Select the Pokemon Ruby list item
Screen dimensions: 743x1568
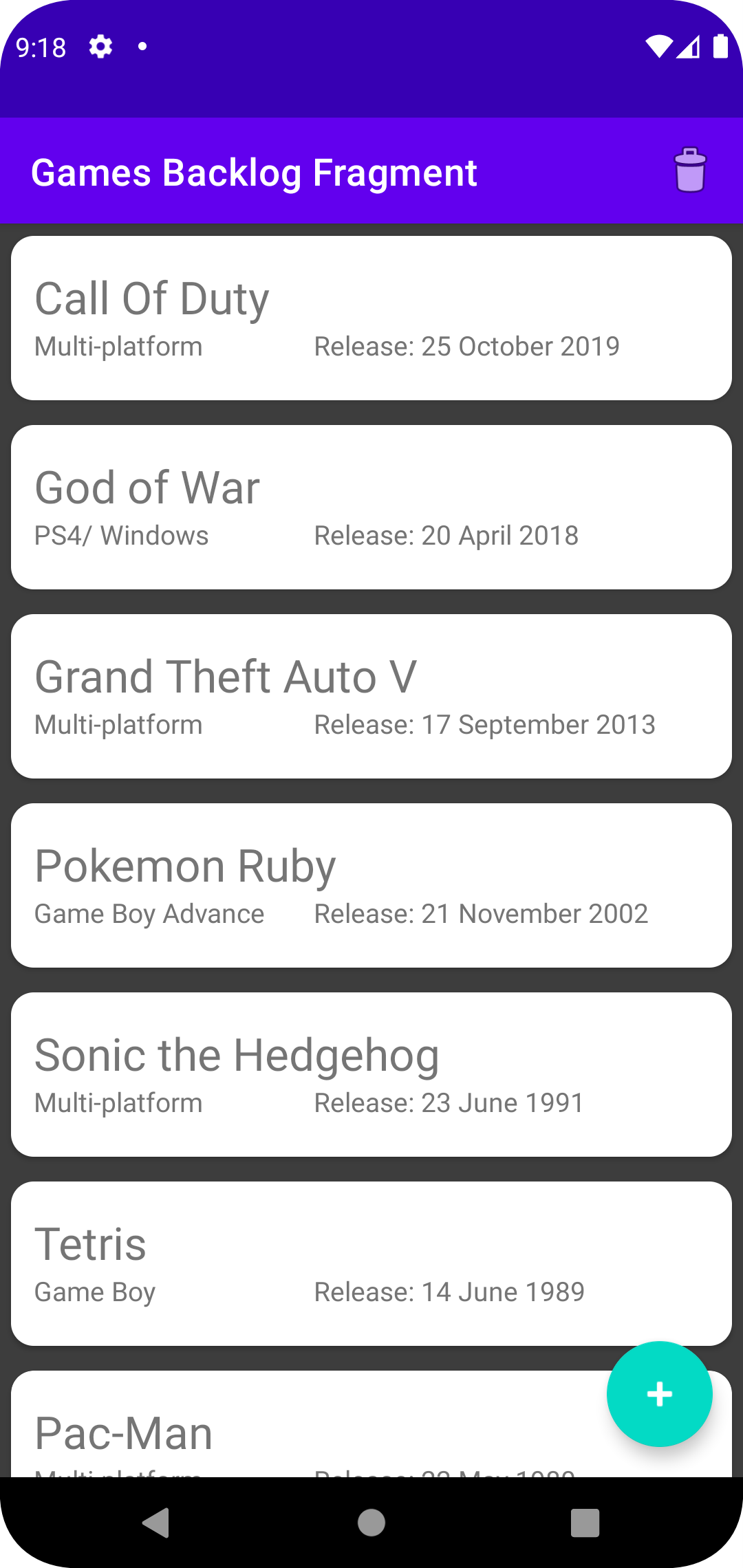(x=371, y=885)
